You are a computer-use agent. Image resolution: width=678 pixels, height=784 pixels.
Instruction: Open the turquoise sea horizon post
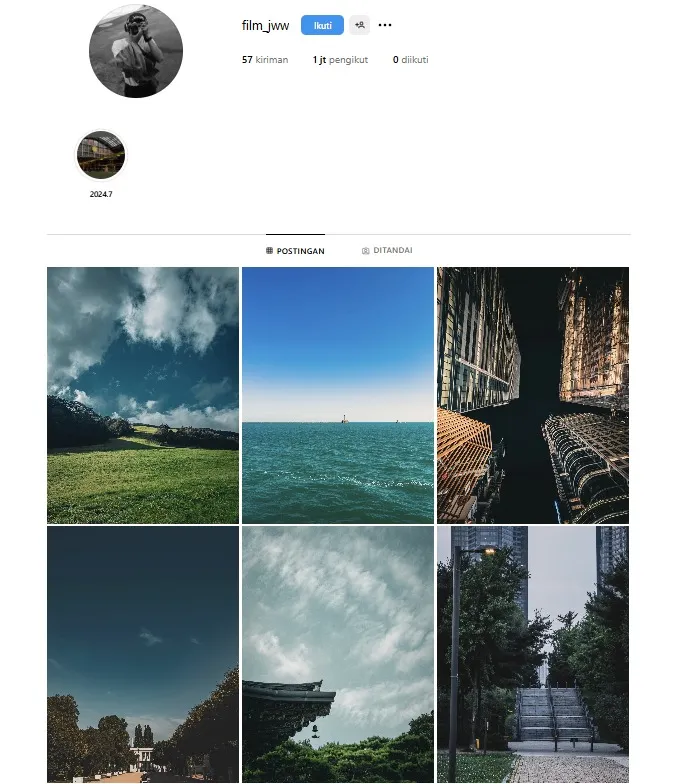338,395
